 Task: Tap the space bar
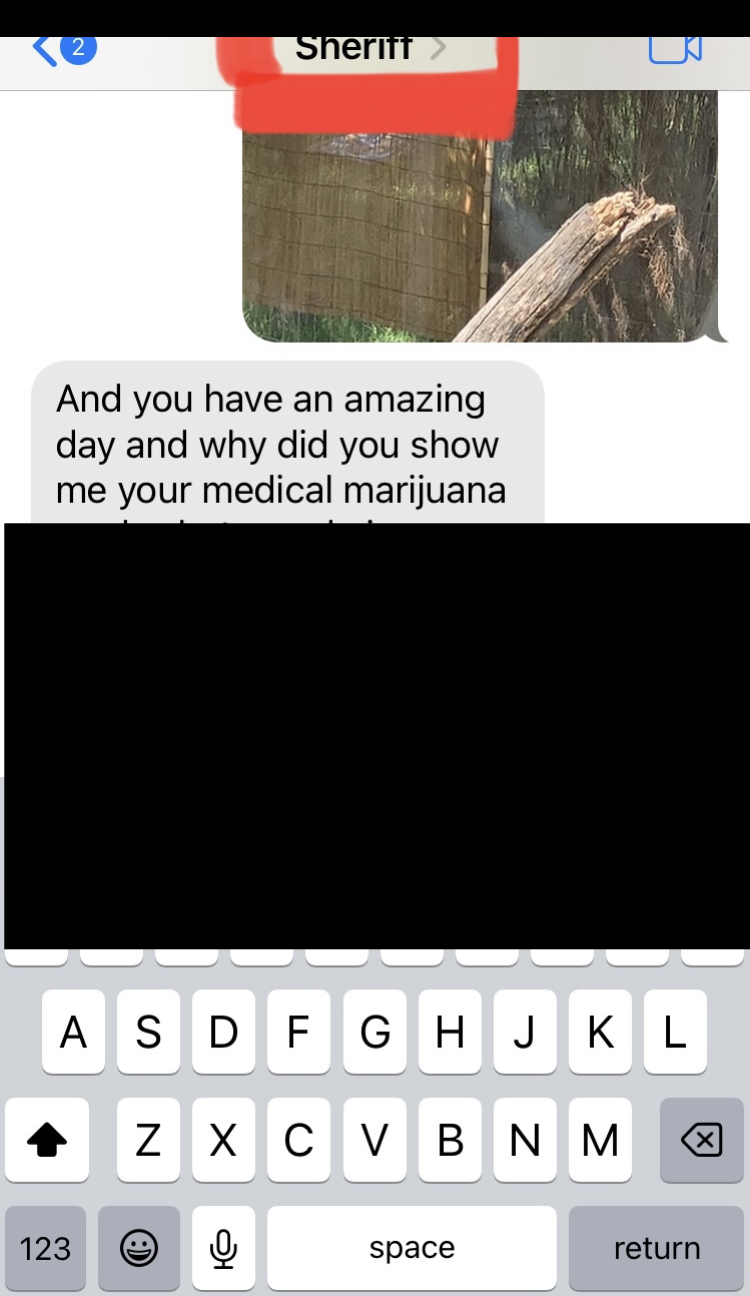tap(412, 1248)
